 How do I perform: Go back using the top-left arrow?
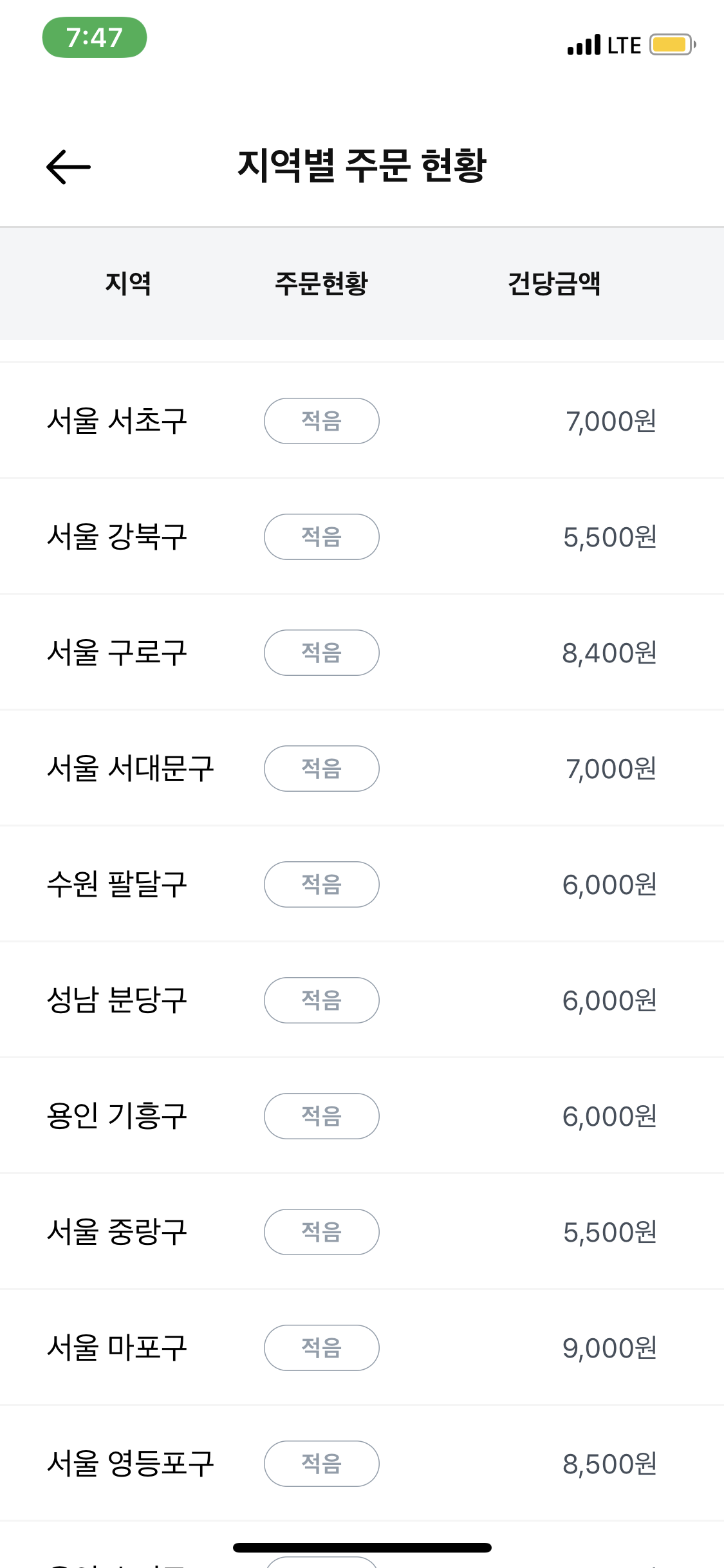68,167
